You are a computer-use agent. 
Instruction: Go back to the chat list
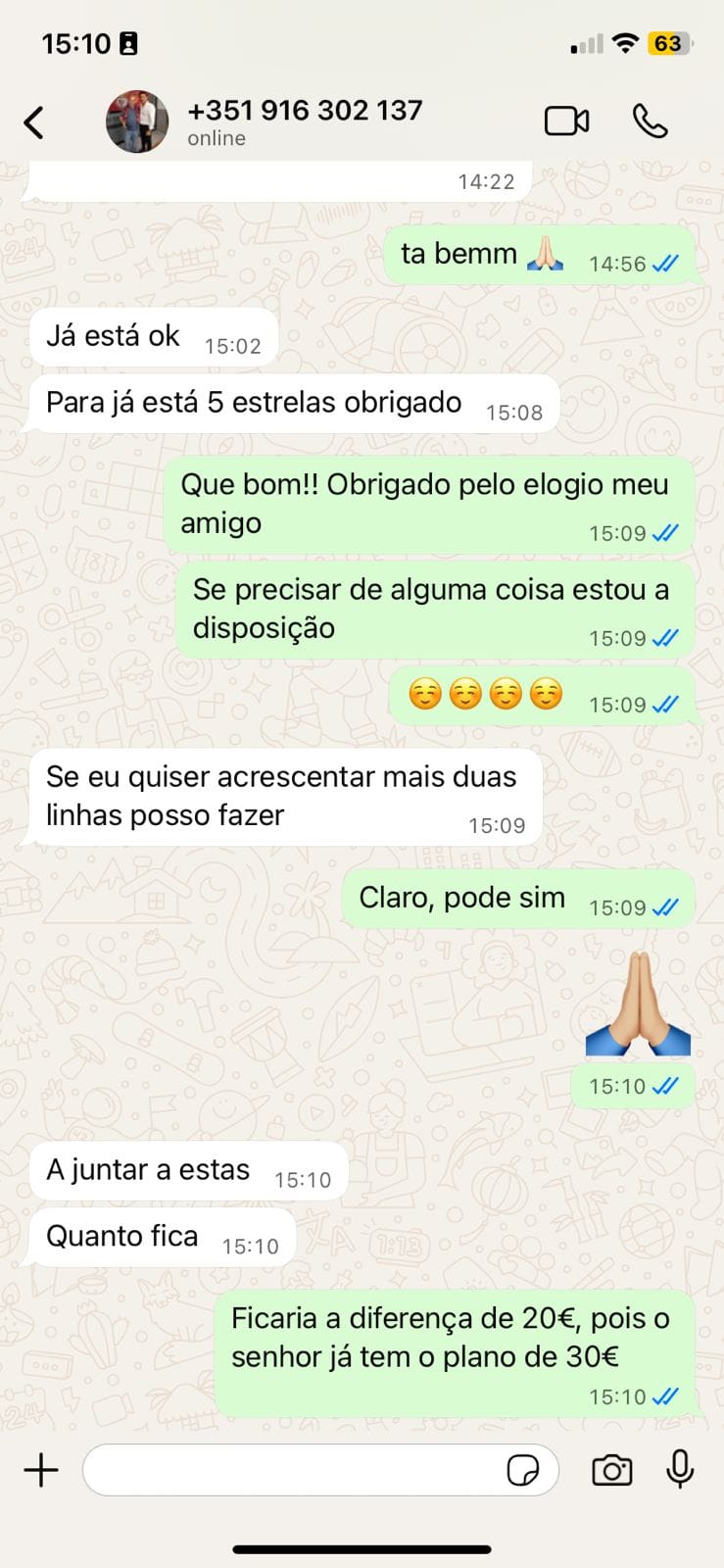pyautogui.click(x=34, y=122)
